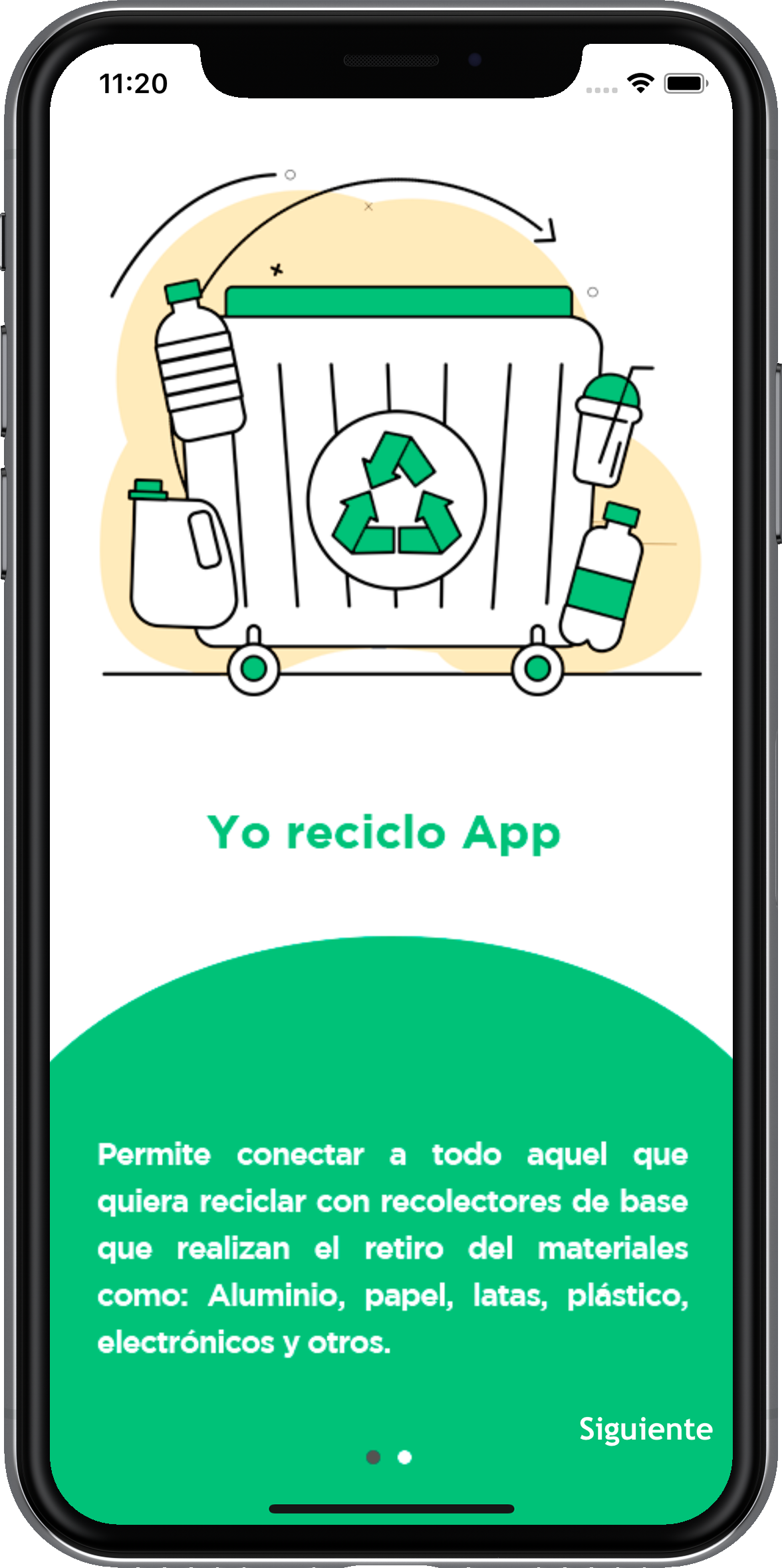
Task: Tap Siguiente to continue onboarding
Action: tap(645, 1429)
